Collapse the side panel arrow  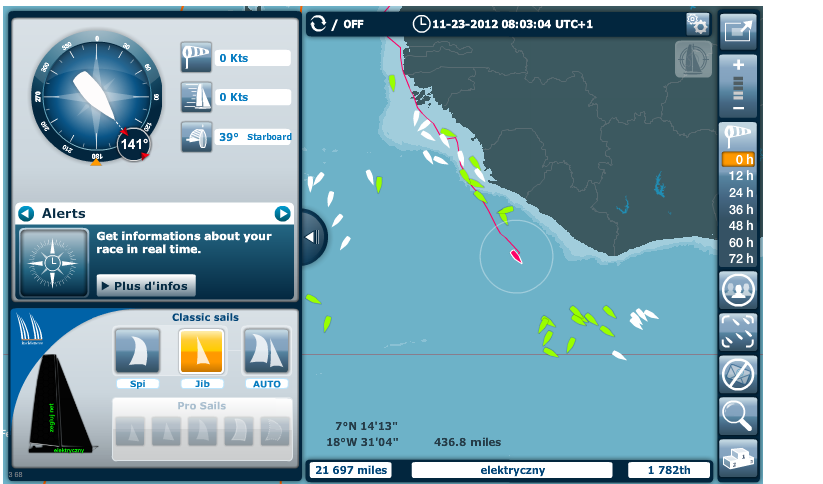311,237
